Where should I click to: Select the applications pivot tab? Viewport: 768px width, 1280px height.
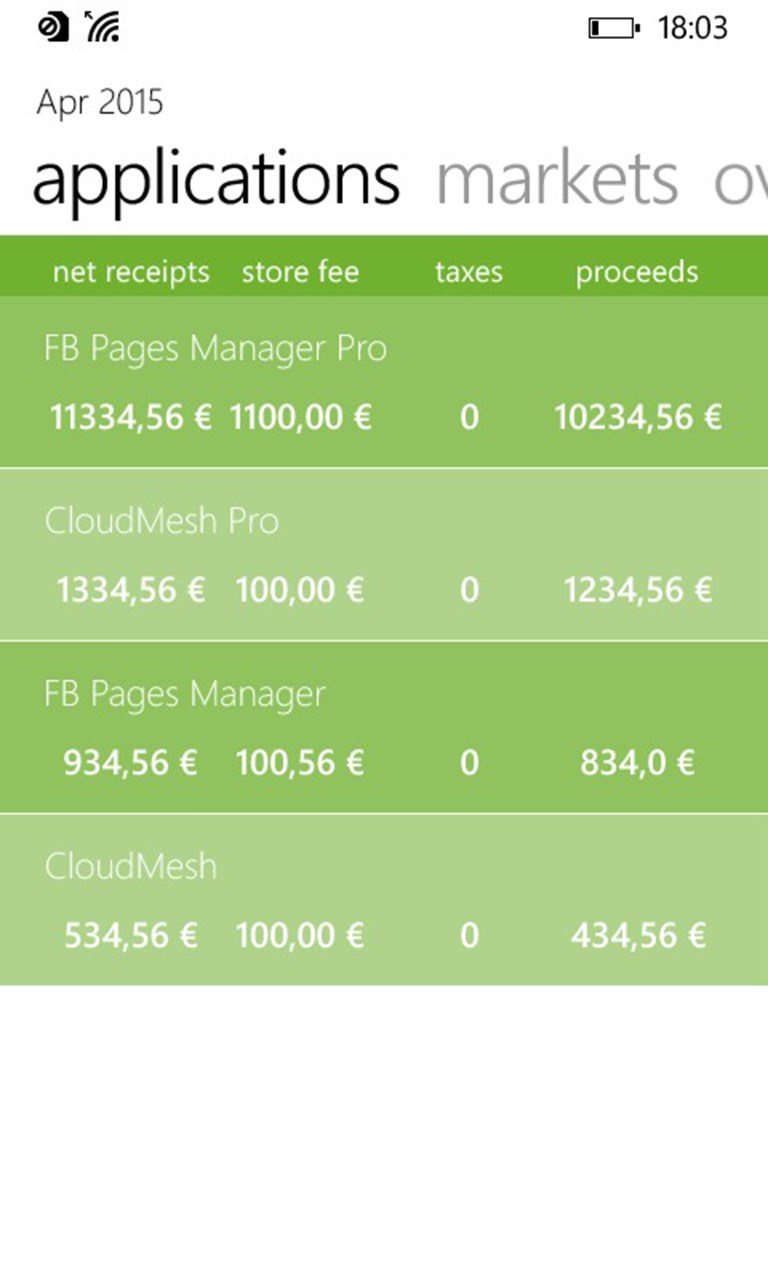pyautogui.click(x=216, y=180)
